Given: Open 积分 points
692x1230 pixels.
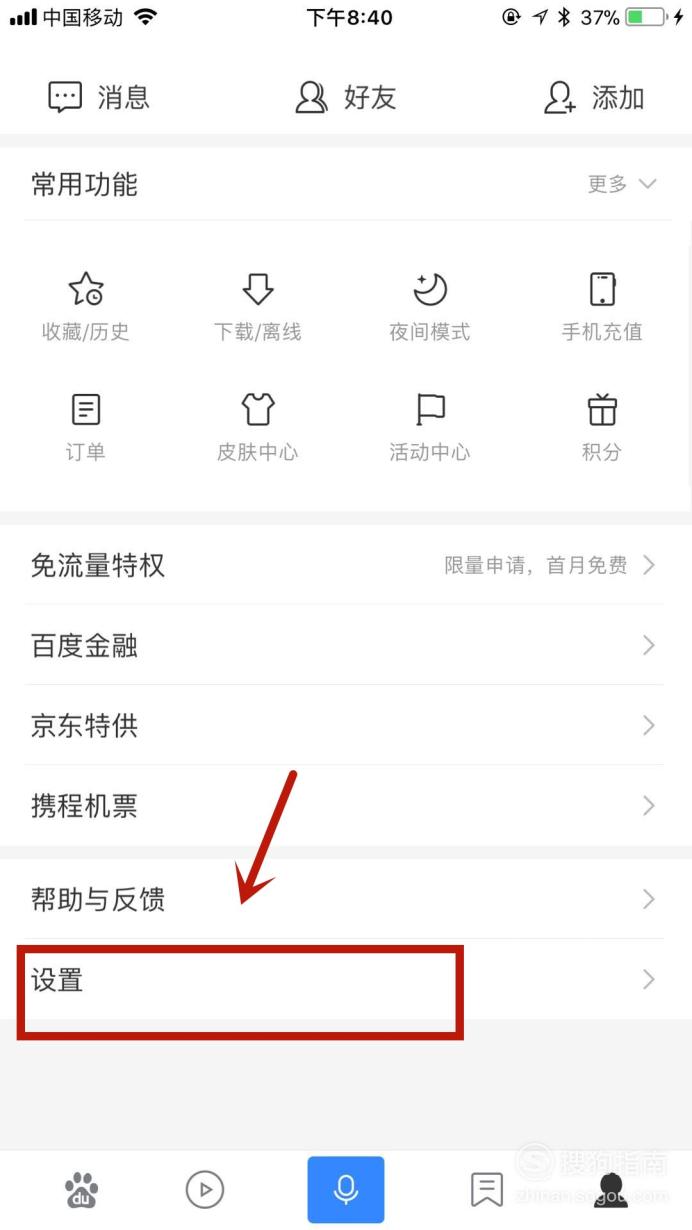Looking at the screenshot, I should tap(602, 427).
